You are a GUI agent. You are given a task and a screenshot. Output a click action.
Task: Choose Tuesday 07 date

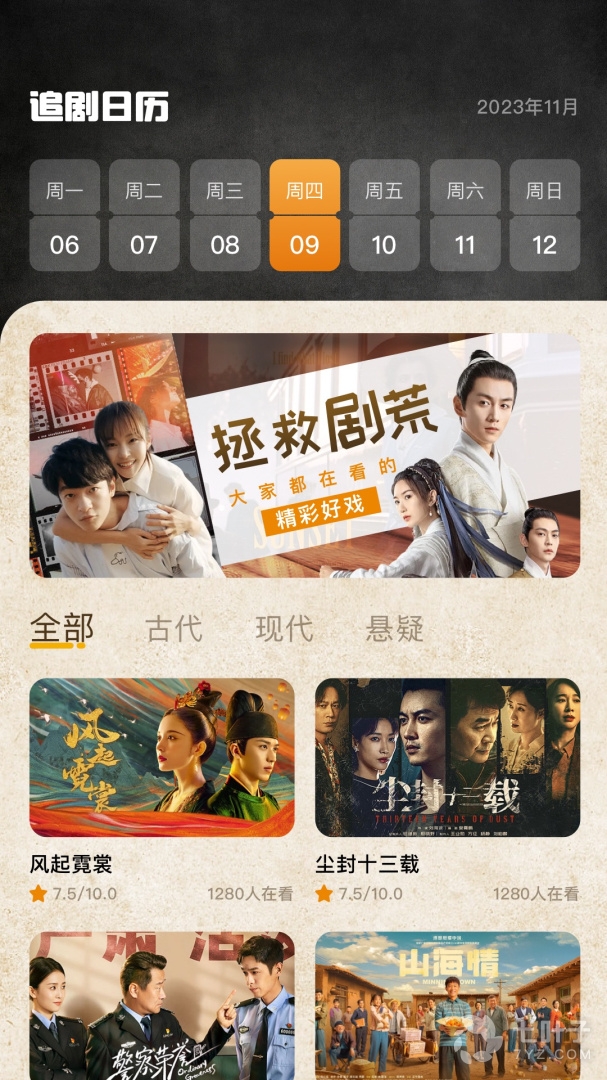click(144, 216)
